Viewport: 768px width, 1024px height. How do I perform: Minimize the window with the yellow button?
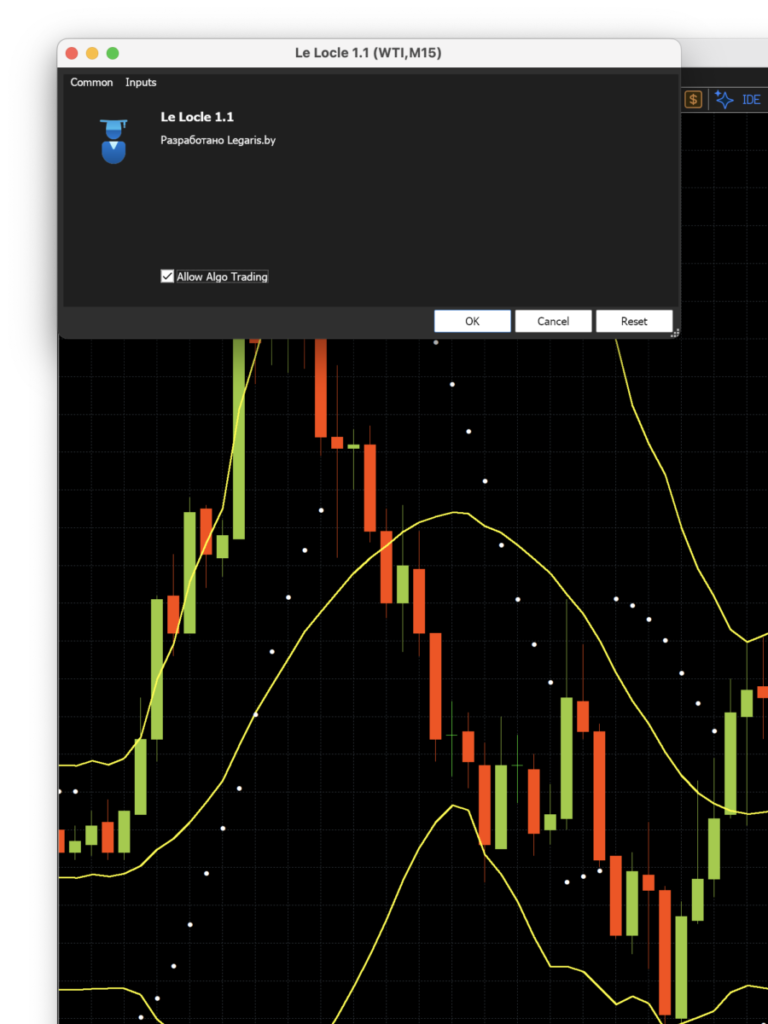tap(92, 53)
